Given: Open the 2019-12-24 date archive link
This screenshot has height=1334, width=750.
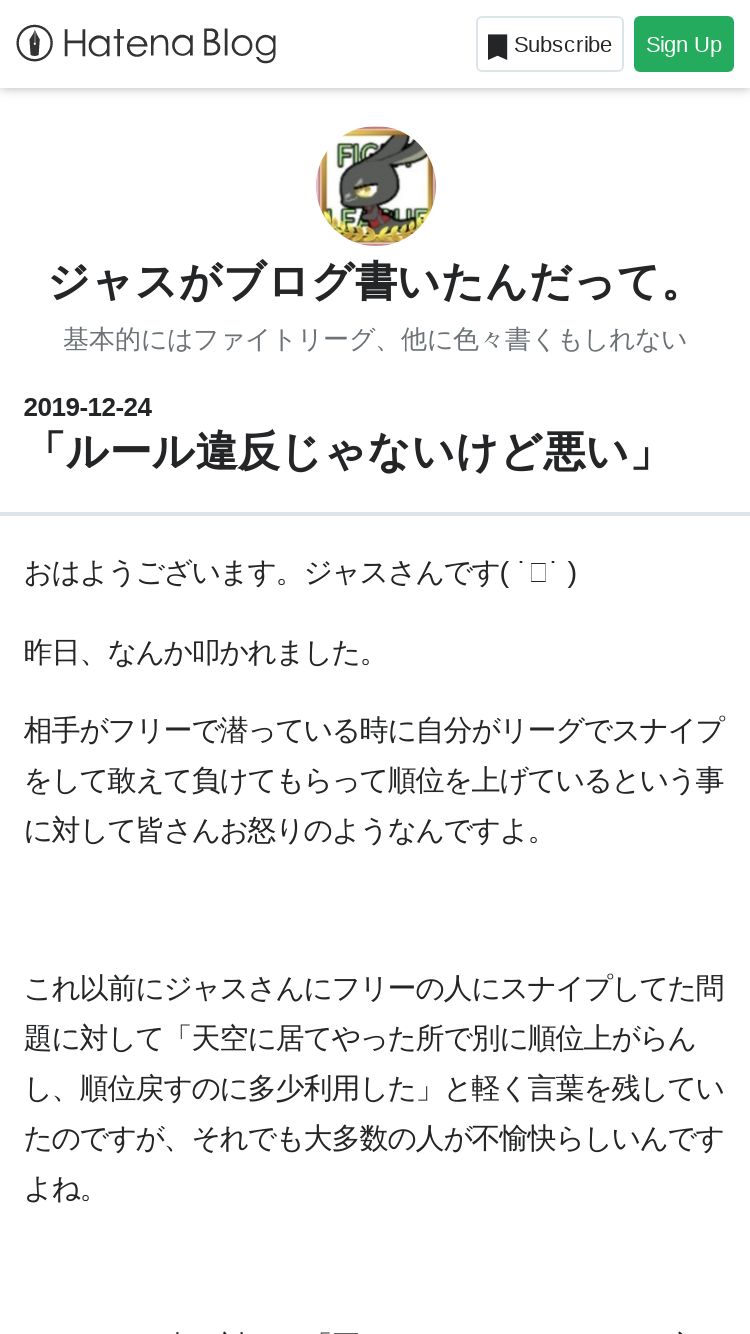Looking at the screenshot, I should pyautogui.click(x=88, y=407).
